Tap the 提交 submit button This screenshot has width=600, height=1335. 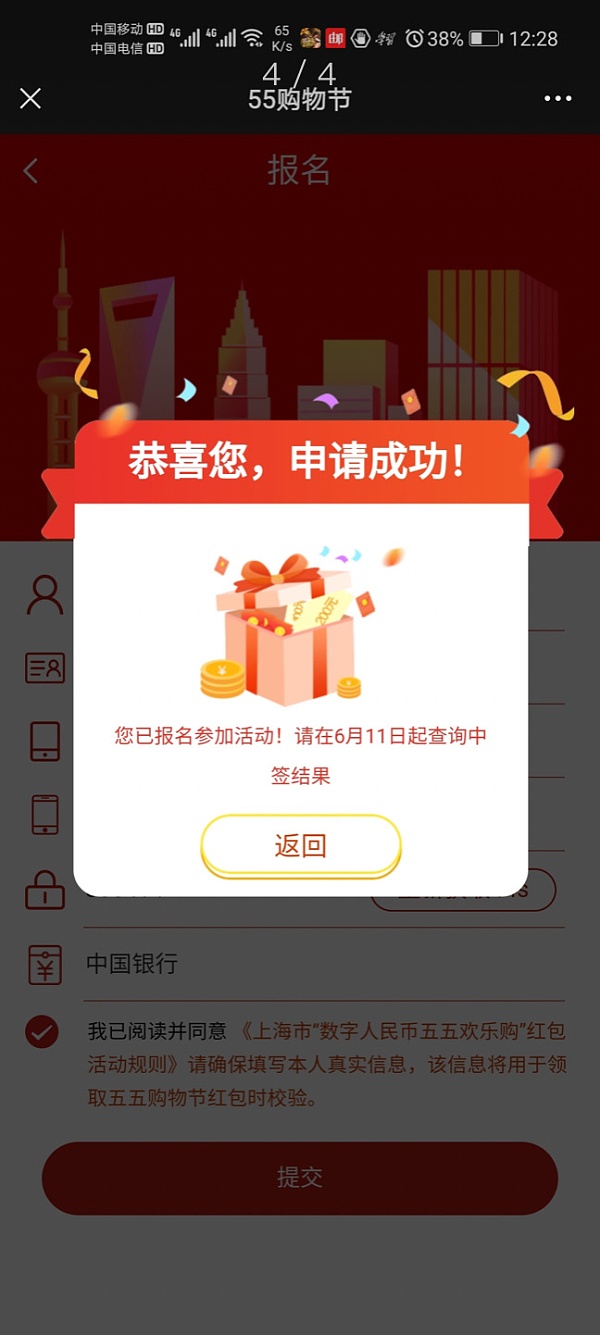(299, 1178)
